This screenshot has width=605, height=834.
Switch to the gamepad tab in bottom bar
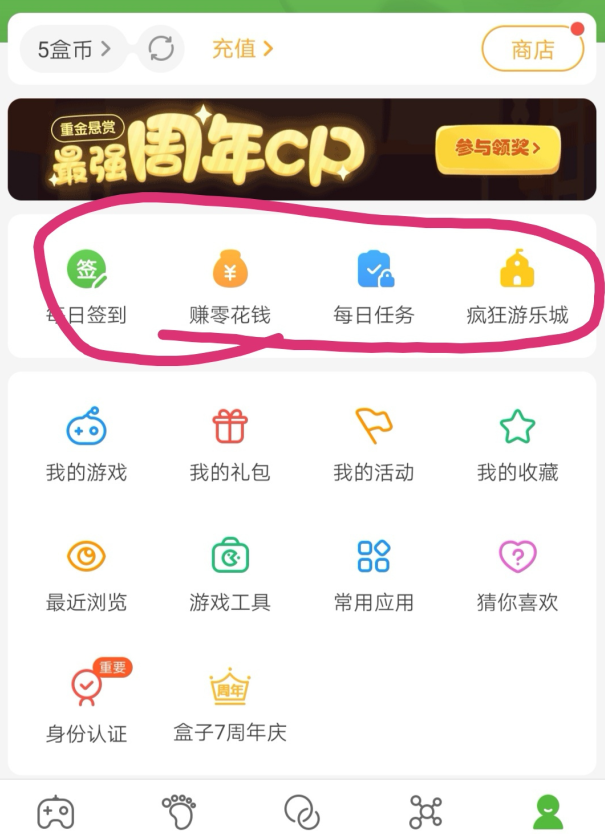(55, 810)
